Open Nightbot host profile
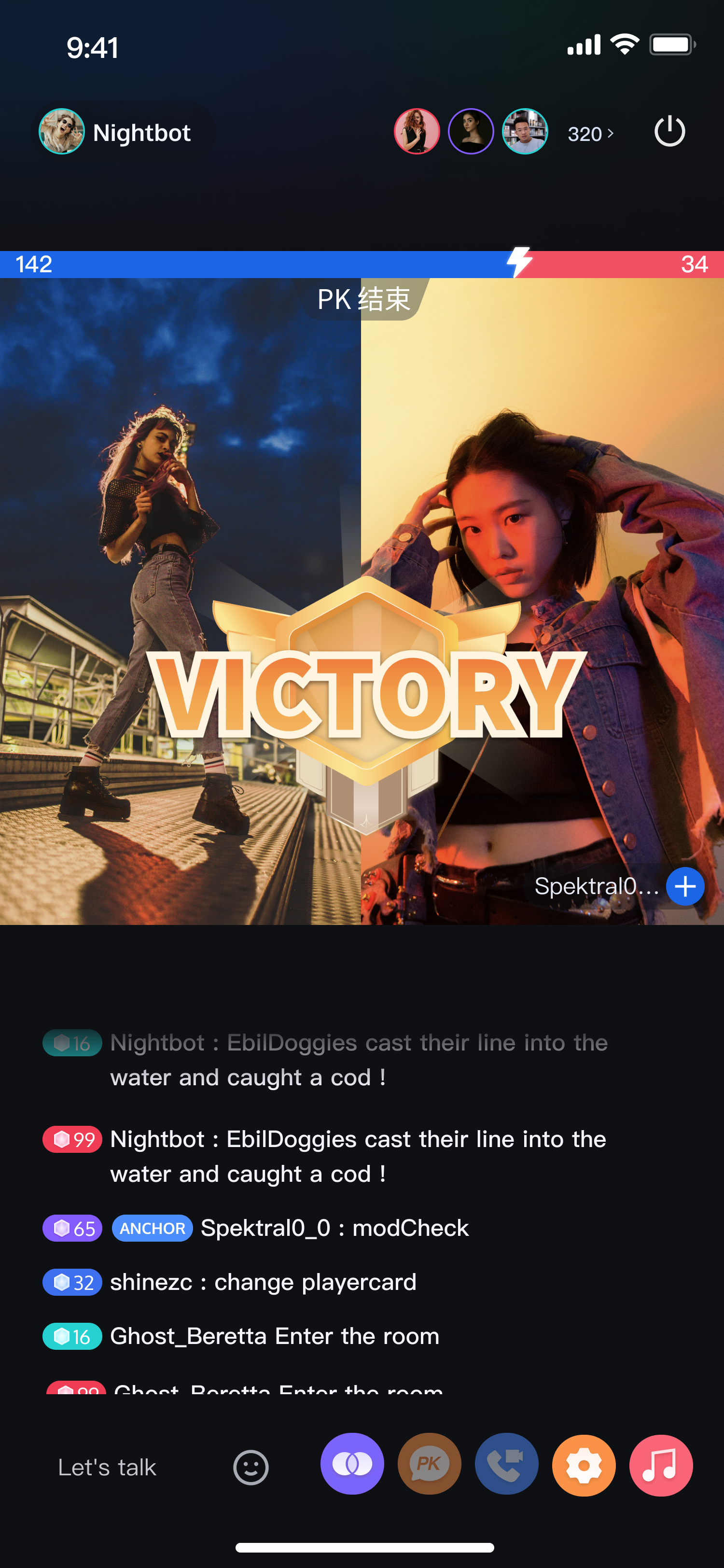This screenshot has width=724, height=1568. coord(115,132)
